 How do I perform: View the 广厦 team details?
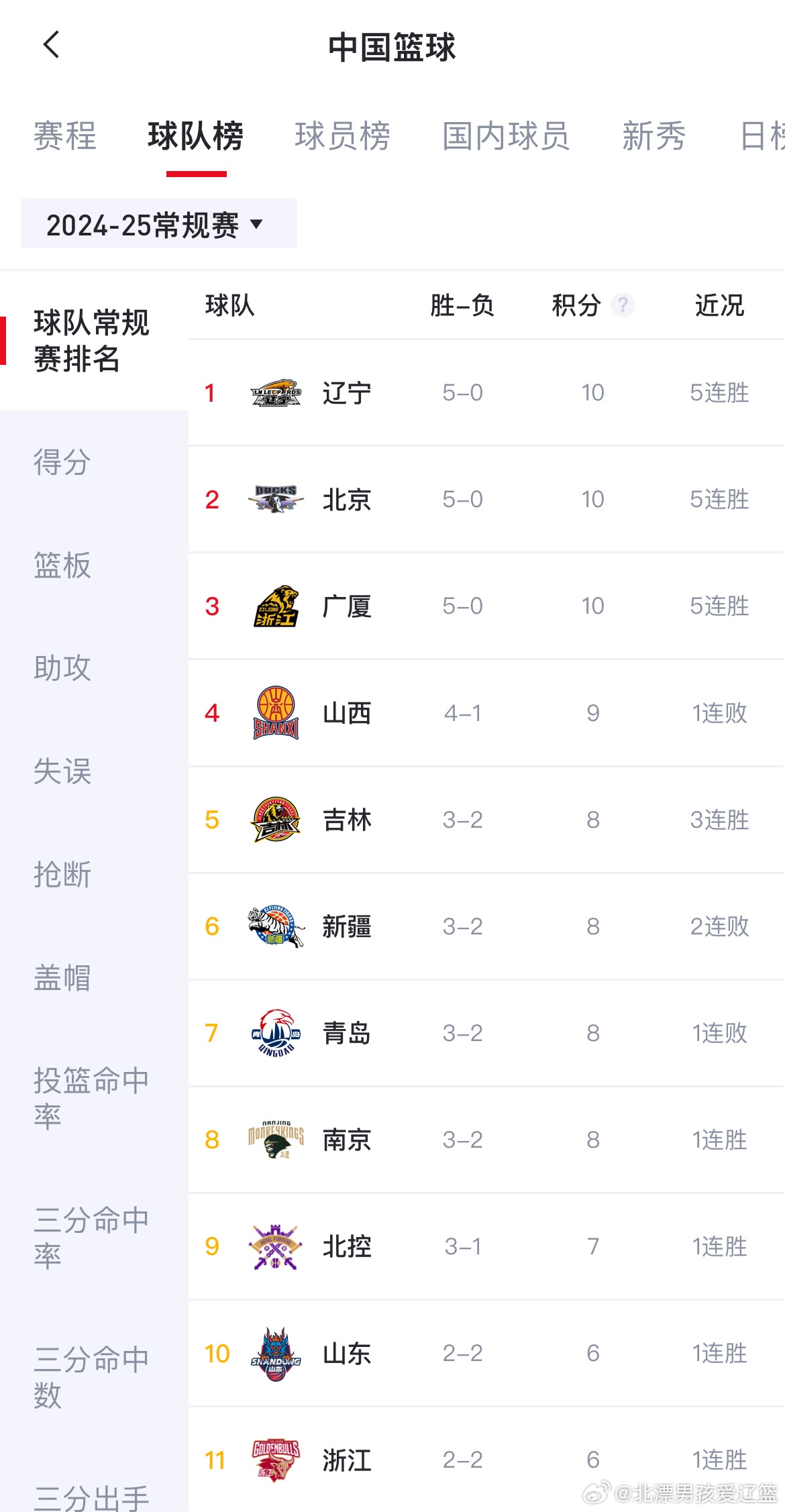point(486,606)
